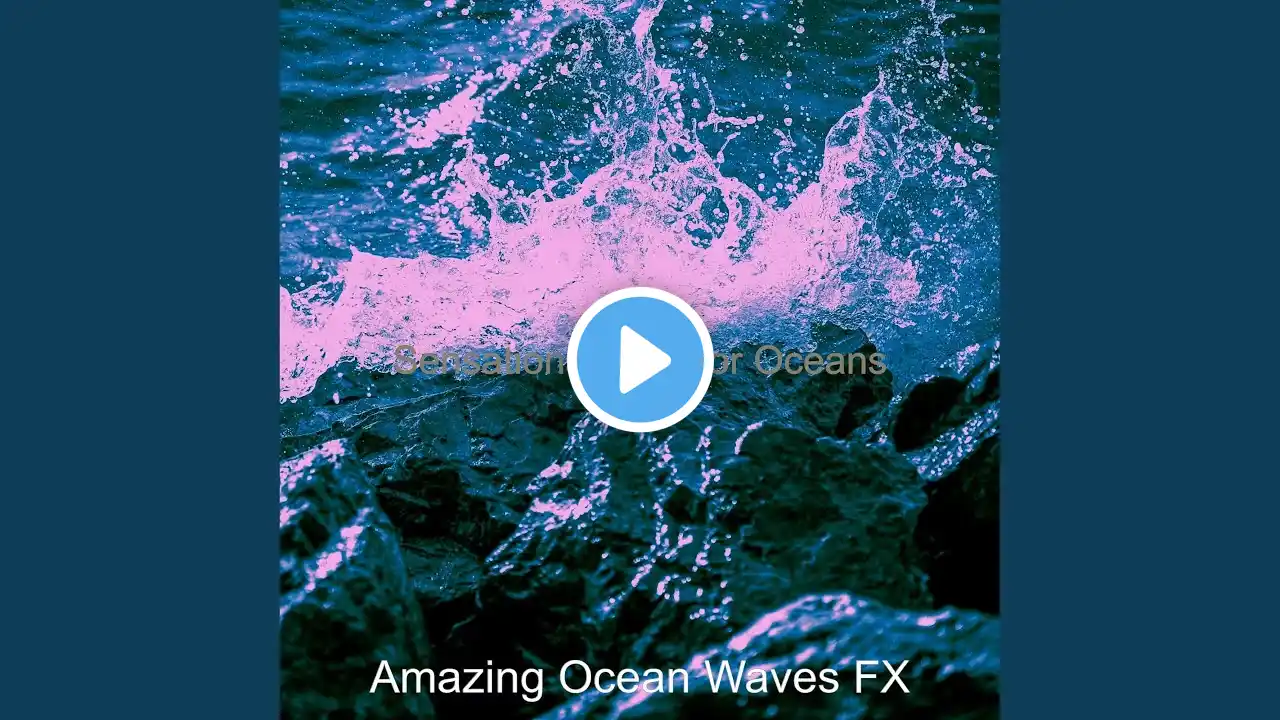Play the Amazing Ocean Waves FX video
Image resolution: width=1280 pixels, height=720 pixels.
640,360
